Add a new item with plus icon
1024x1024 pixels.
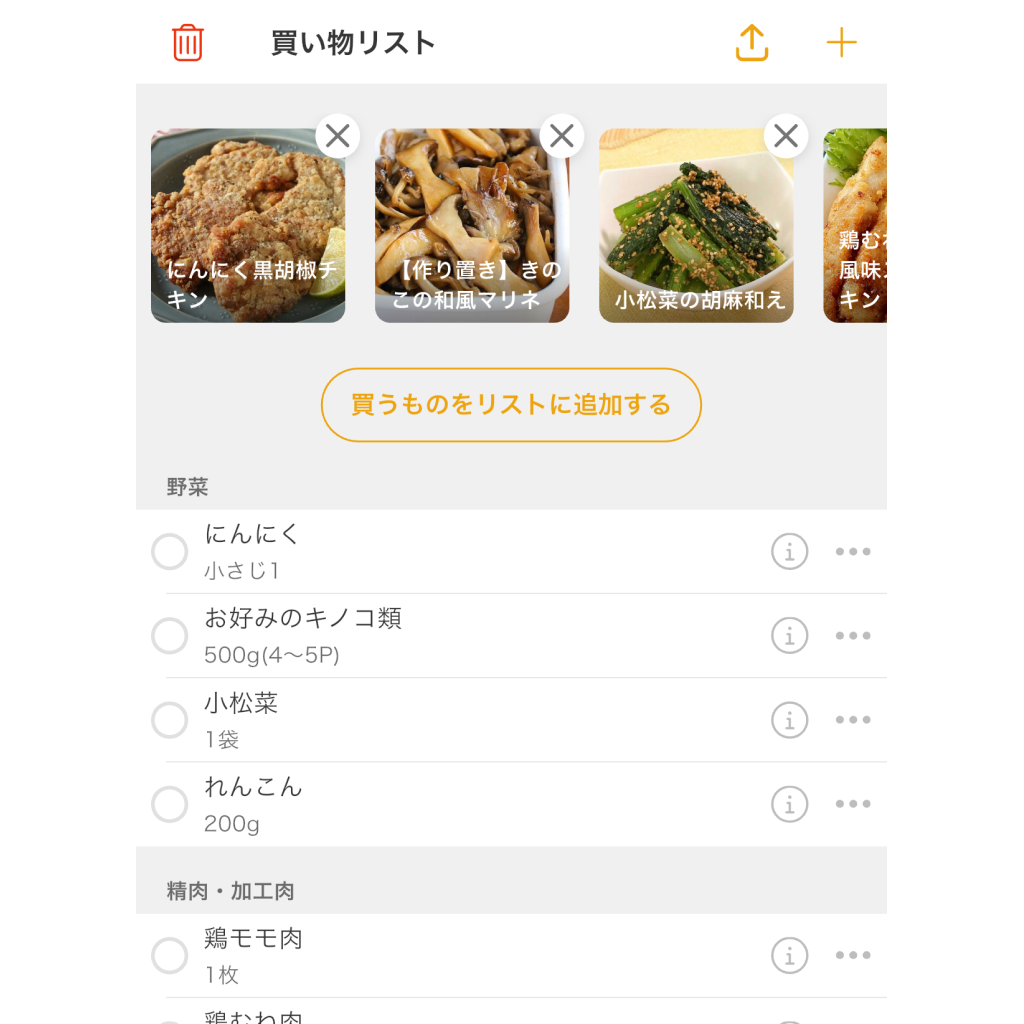click(841, 43)
